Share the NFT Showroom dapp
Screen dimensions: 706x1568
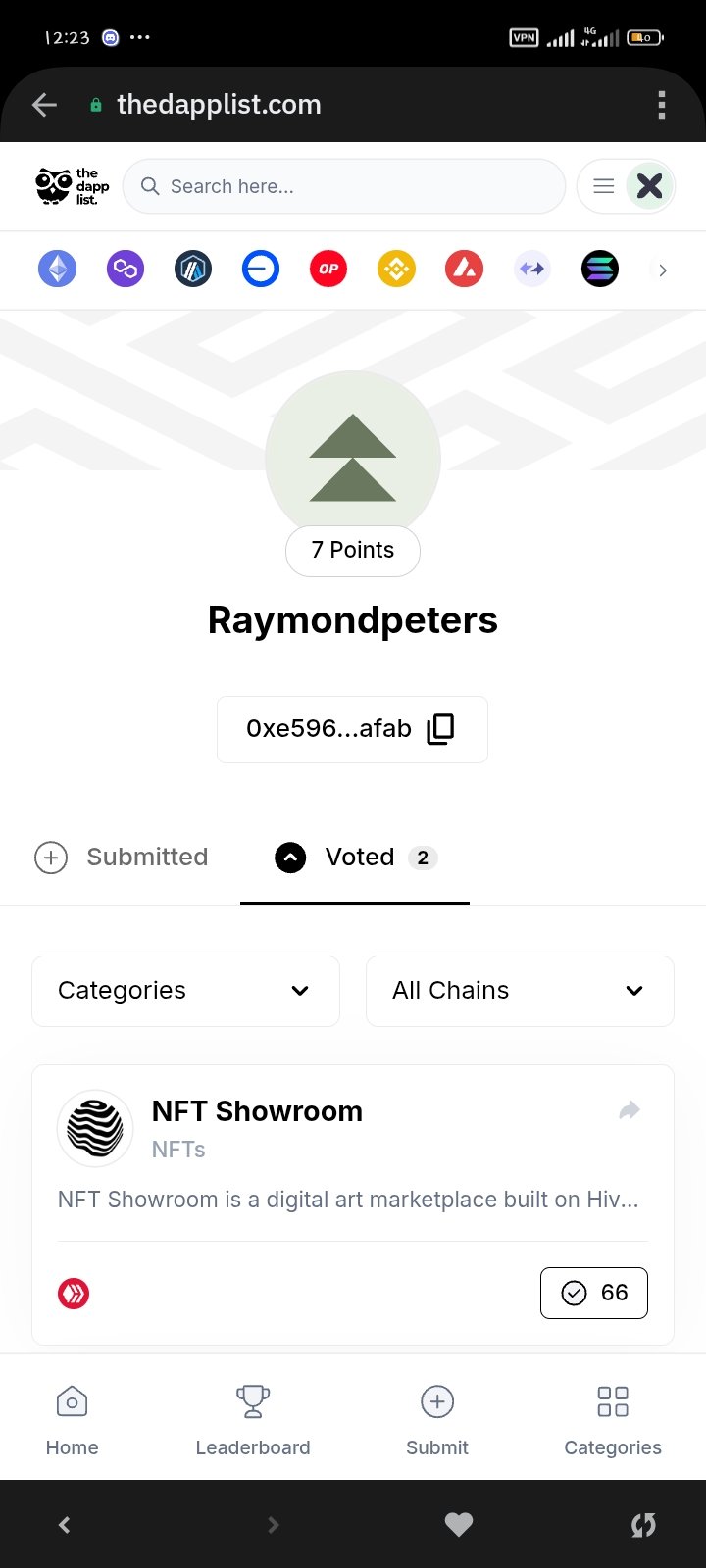630,1110
